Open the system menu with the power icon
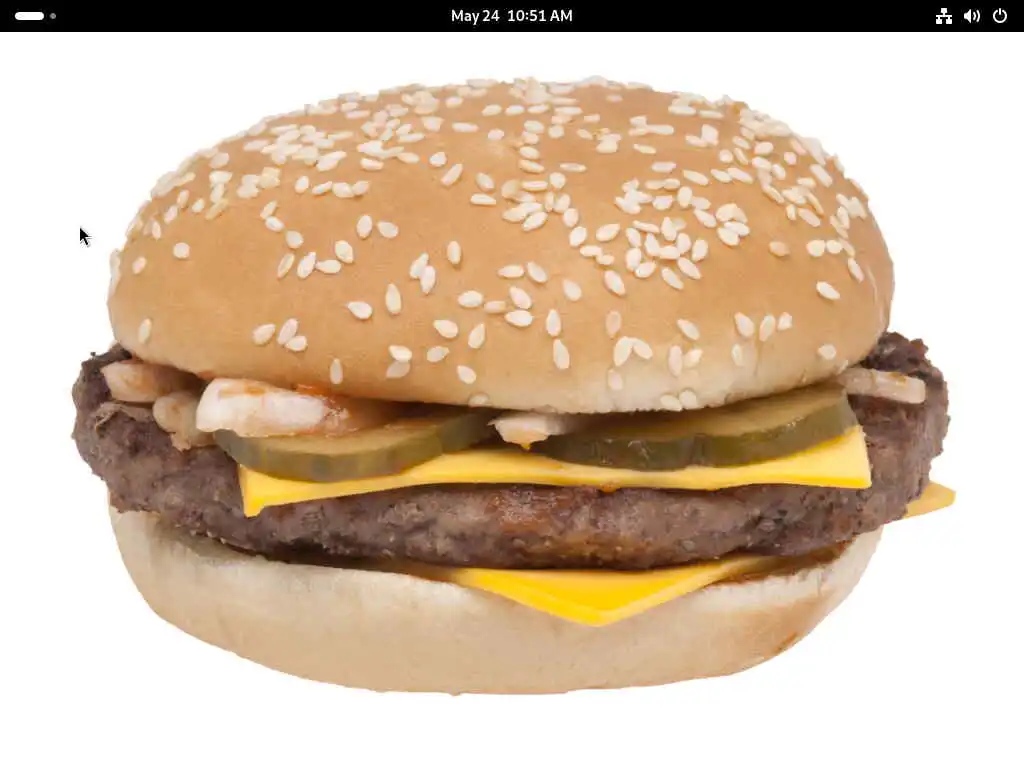Viewport: 1024px width, 768px height. pos(999,16)
